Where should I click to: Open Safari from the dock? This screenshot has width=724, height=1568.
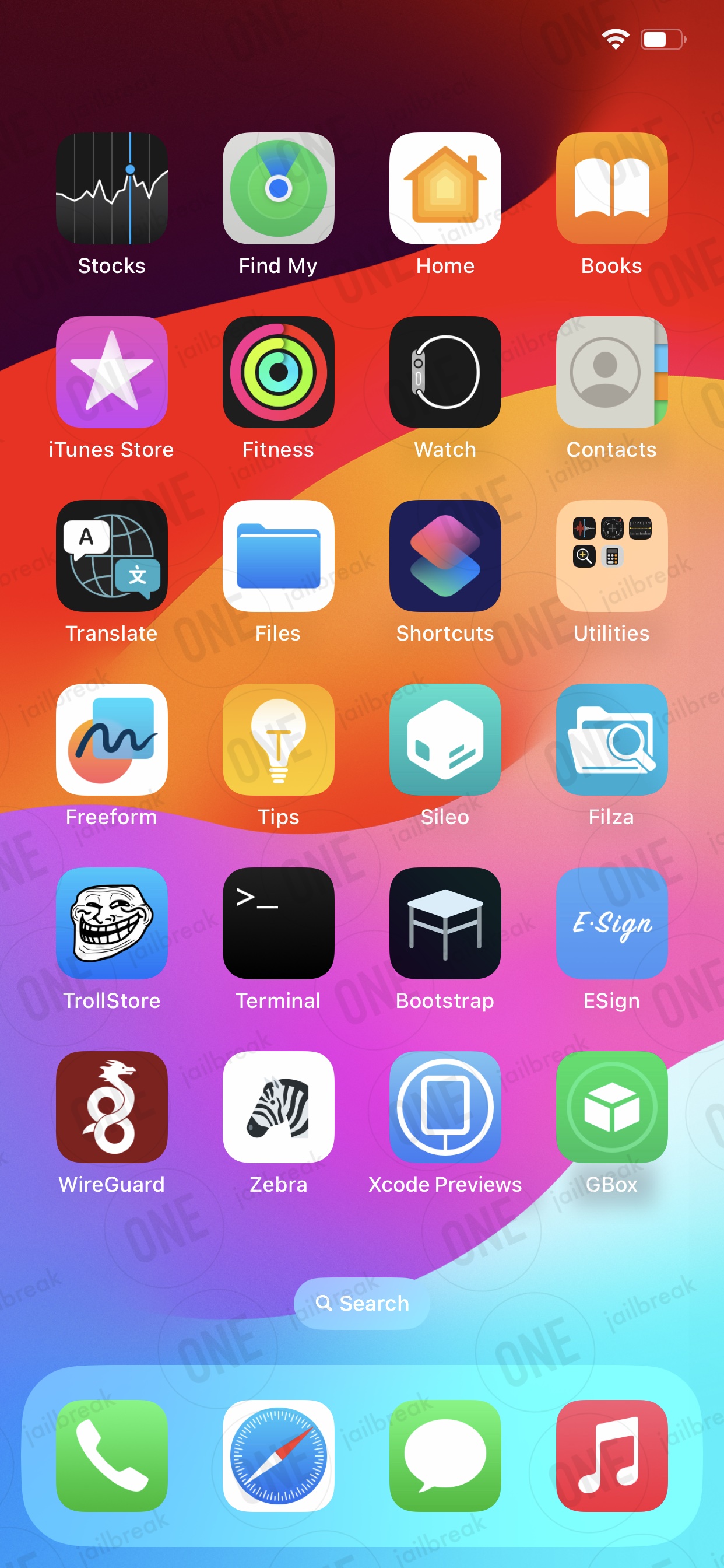tap(278, 1456)
